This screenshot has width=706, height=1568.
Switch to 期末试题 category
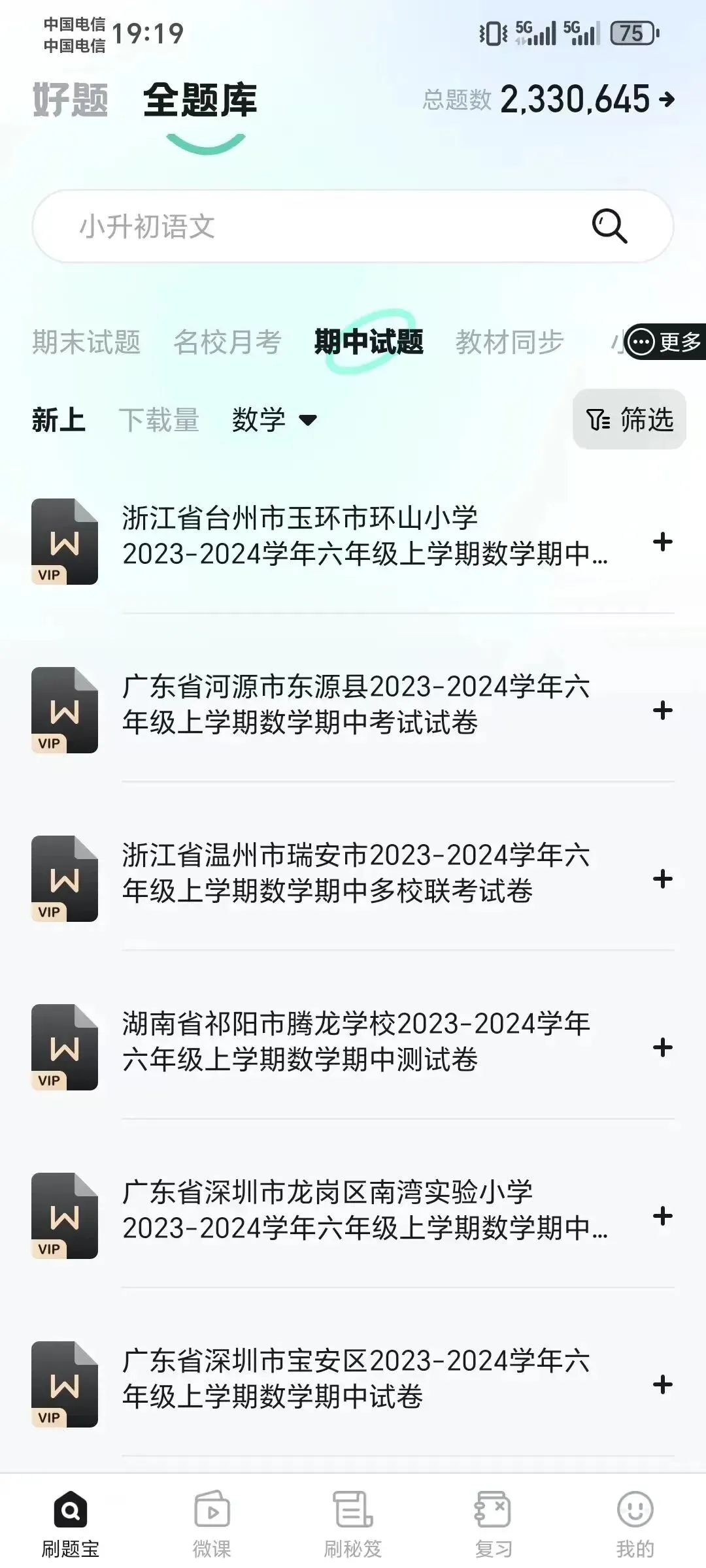pyautogui.click(x=86, y=342)
